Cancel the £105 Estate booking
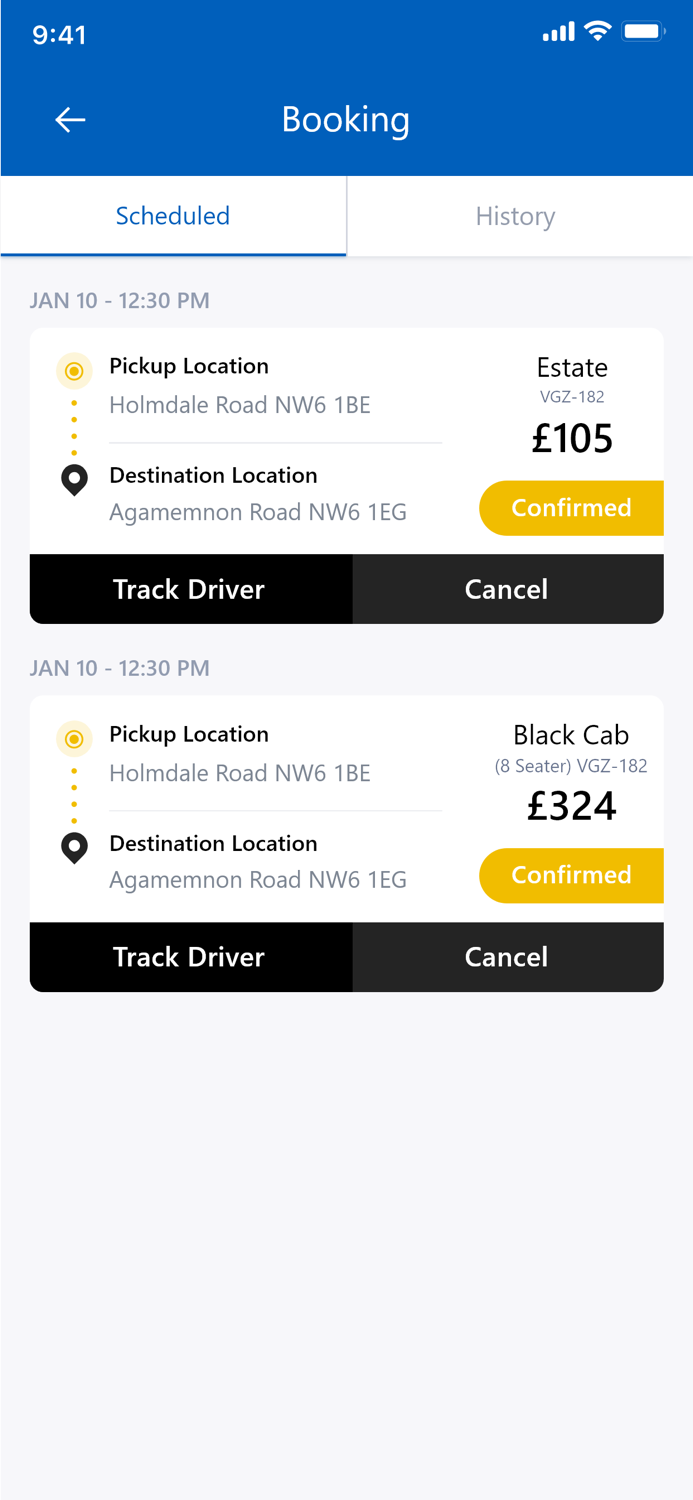The height and width of the screenshot is (1500, 693). click(507, 589)
